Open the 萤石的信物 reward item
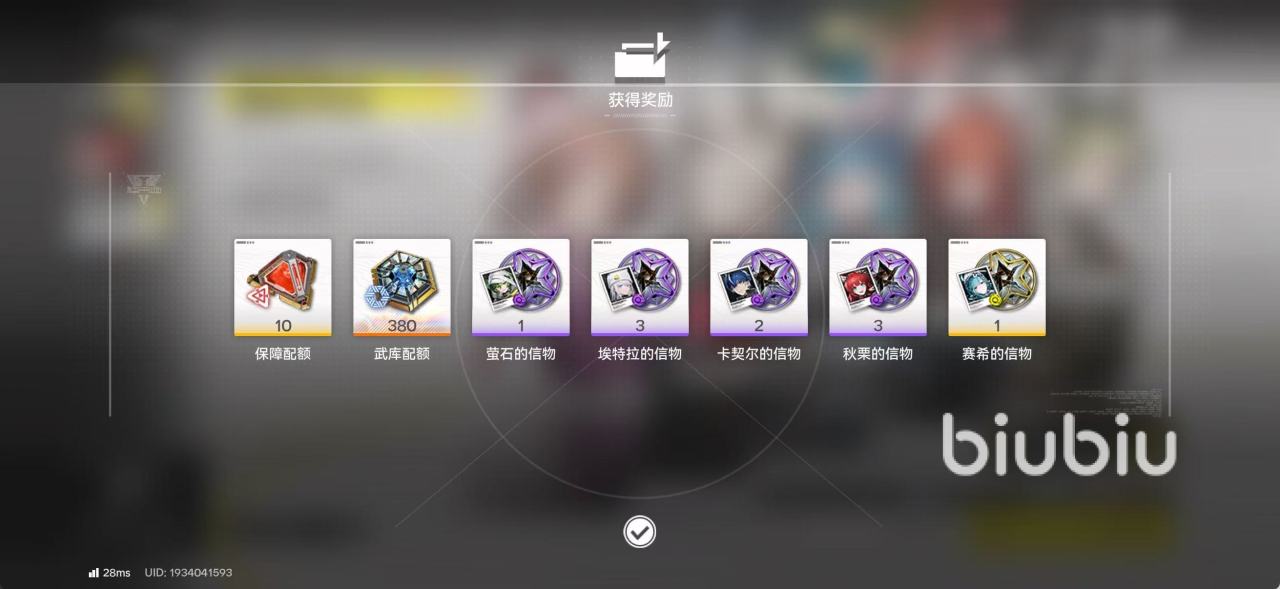Viewport: 1280px width, 589px height. click(x=521, y=287)
